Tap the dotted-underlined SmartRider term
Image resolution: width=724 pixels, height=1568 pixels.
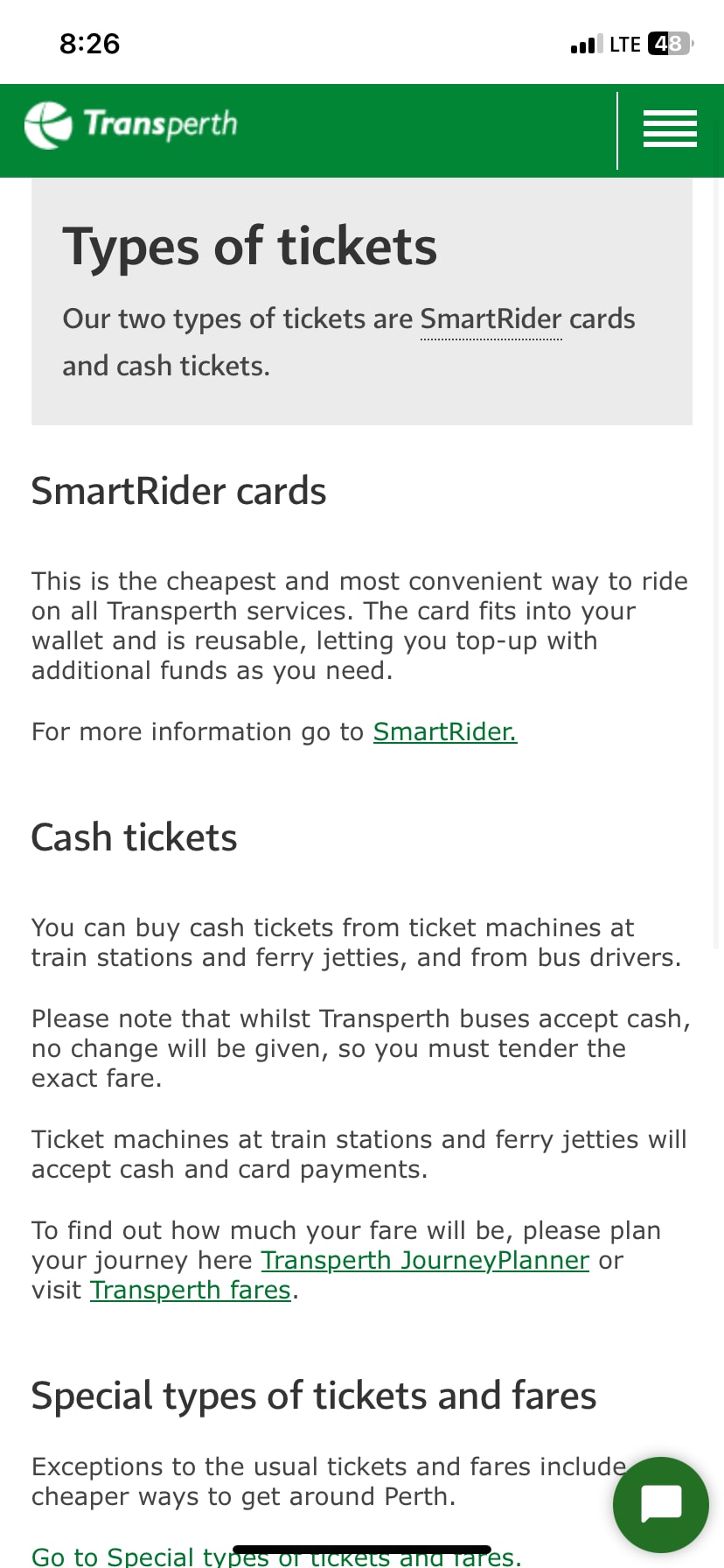(491, 319)
